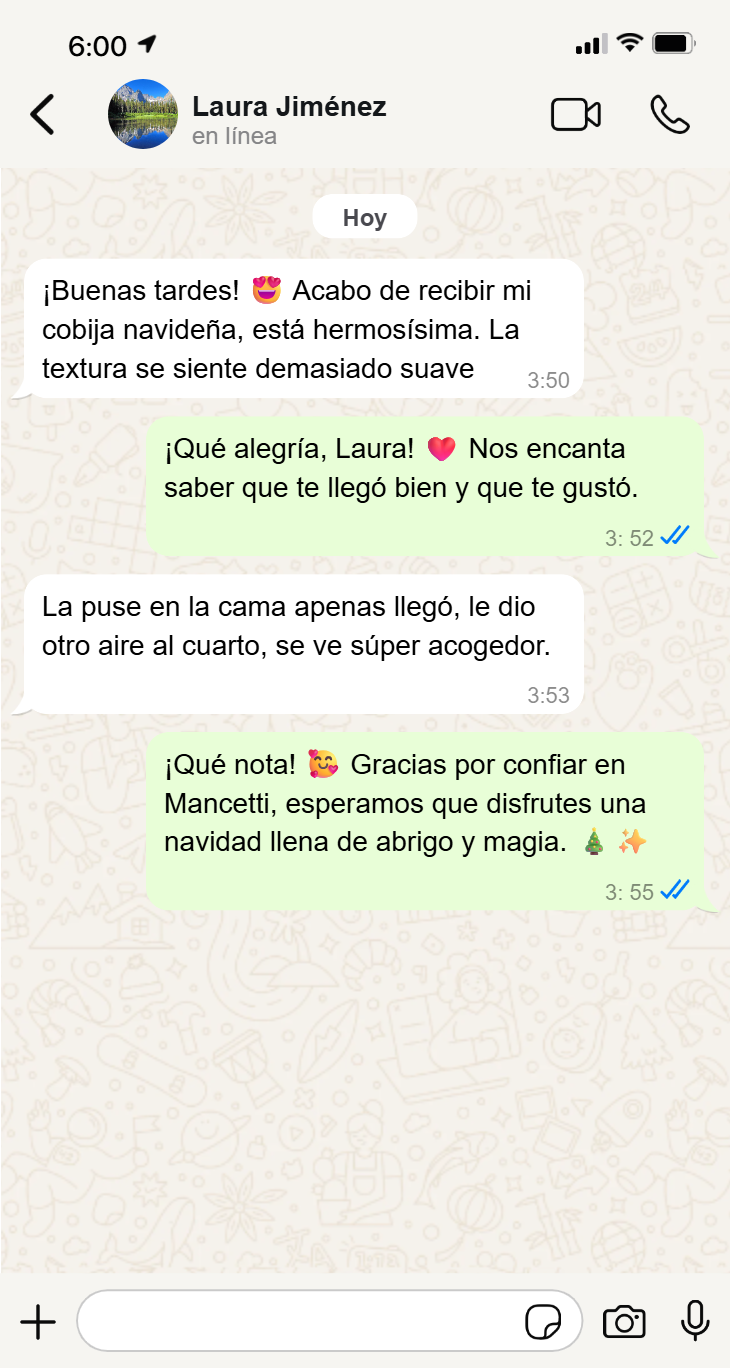Focus the message text field
Image resolution: width=730 pixels, height=1368 pixels.
(x=300, y=1322)
